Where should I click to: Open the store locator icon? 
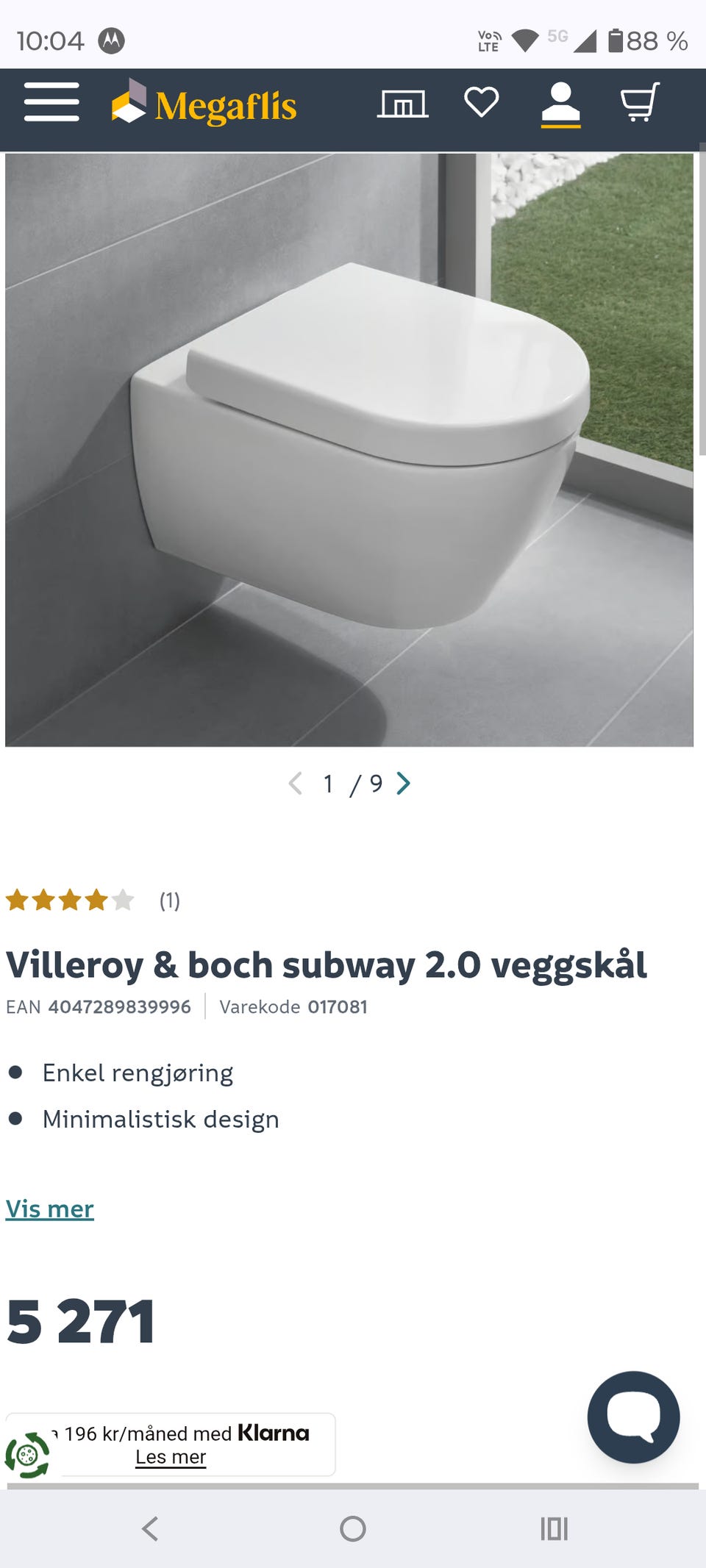tap(402, 103)
